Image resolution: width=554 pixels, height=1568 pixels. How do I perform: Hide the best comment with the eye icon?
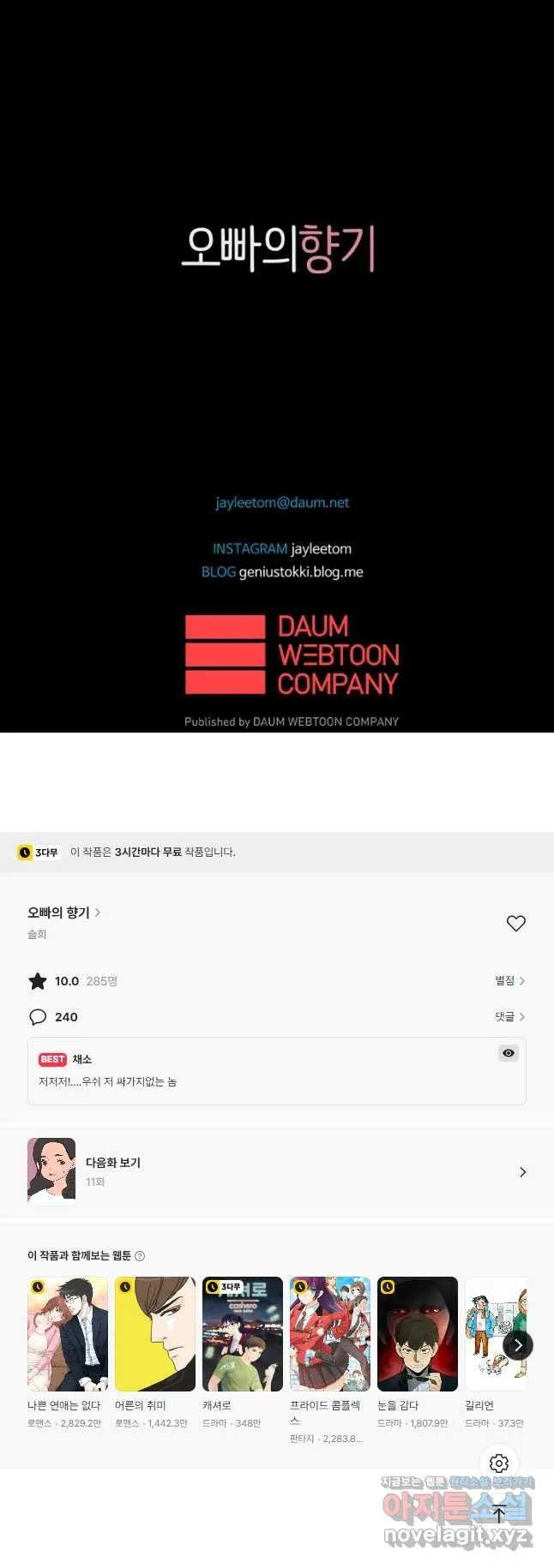[509, 1053]
